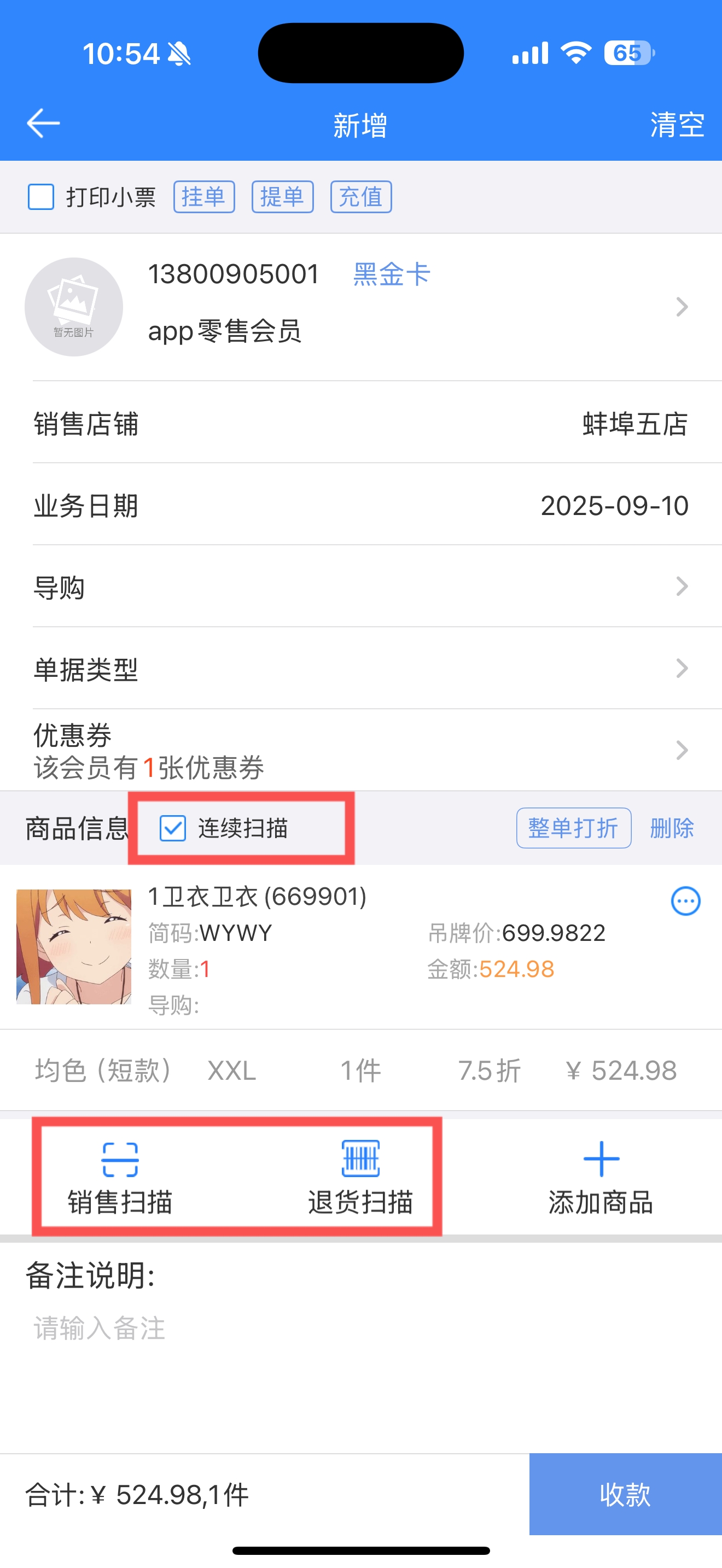Open 充值 recharge

[361, 197]
